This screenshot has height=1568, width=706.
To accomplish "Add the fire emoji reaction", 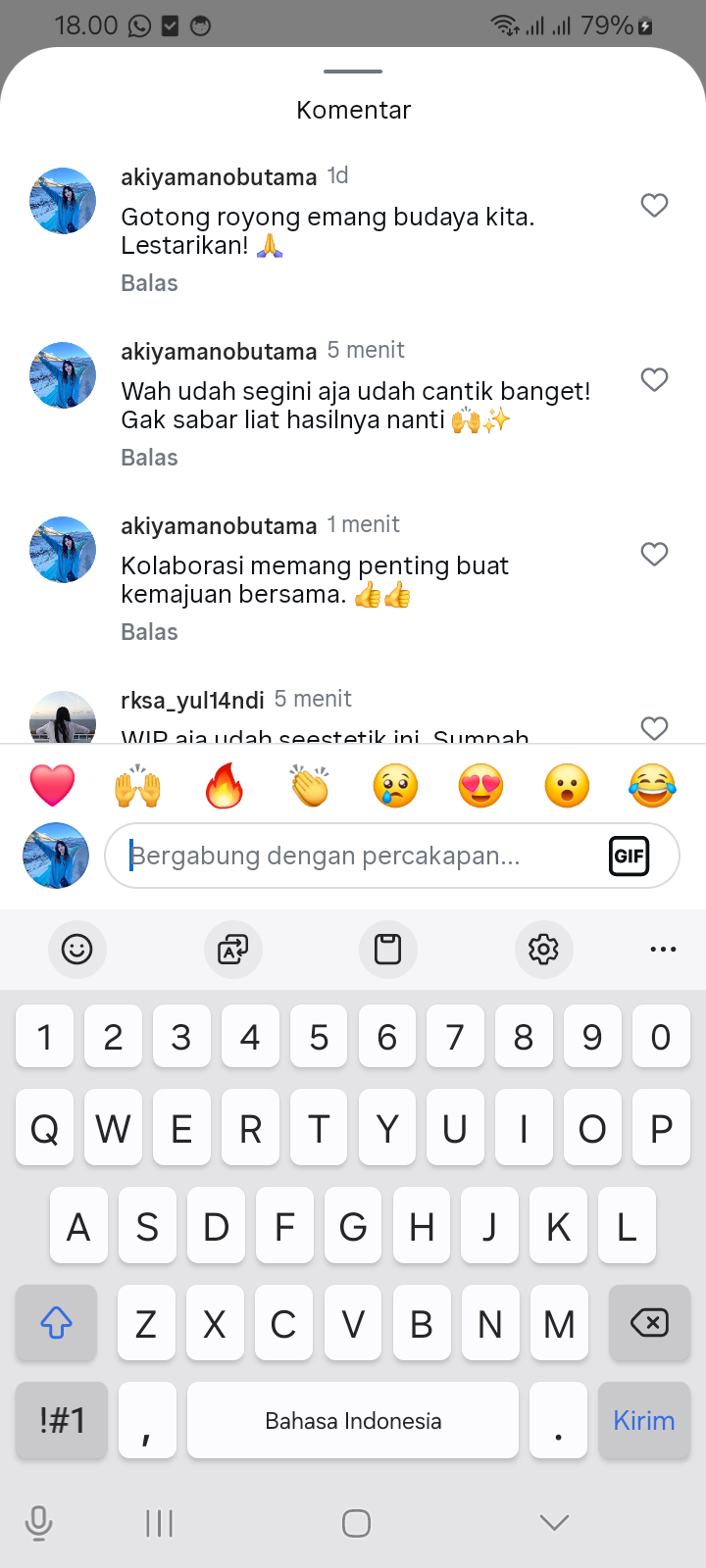I will point(224,786).
